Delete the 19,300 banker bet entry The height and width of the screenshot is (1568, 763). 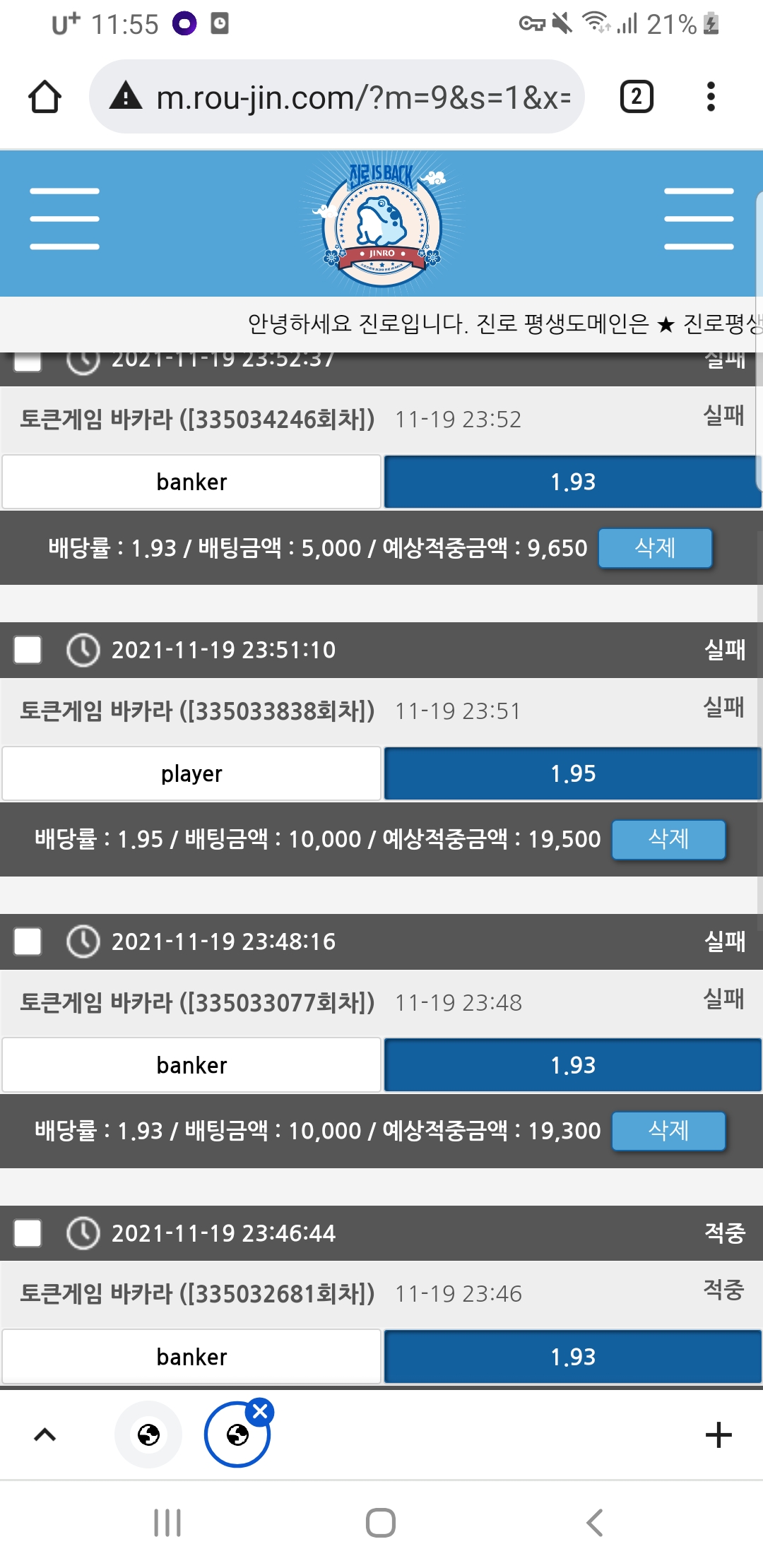(x=668, y=1132)
